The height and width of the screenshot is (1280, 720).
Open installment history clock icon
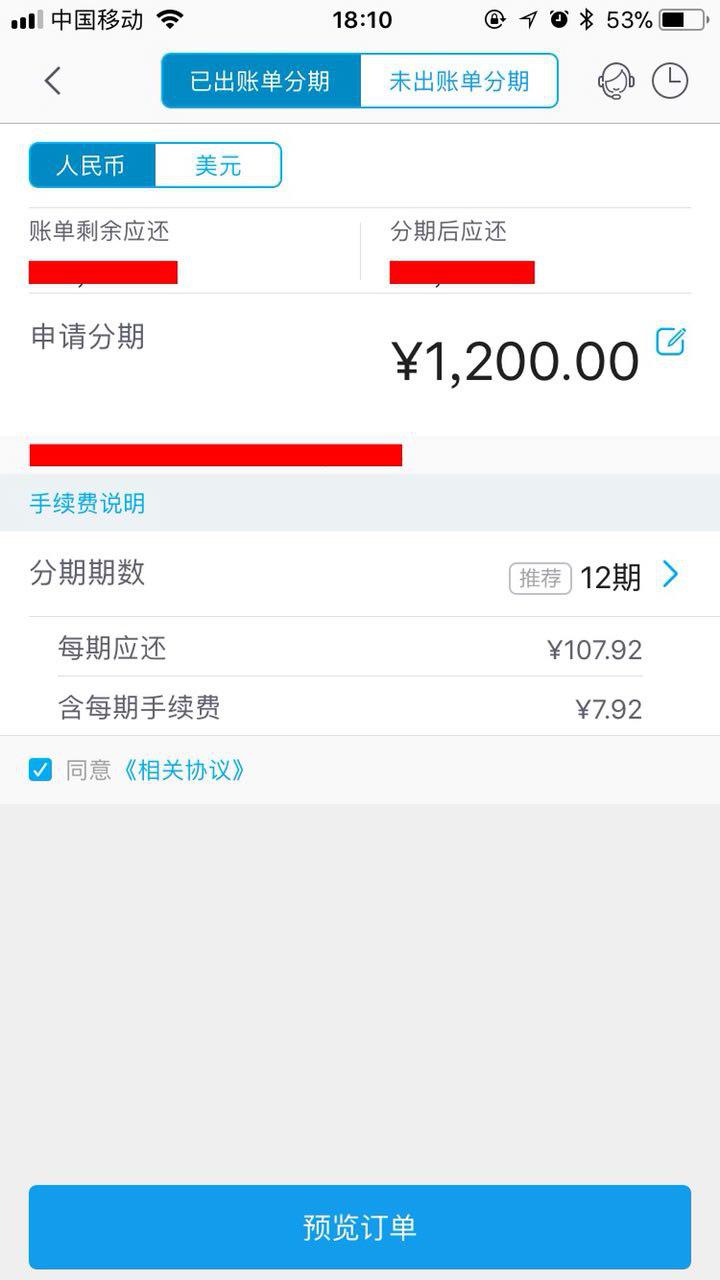point(670,81)
